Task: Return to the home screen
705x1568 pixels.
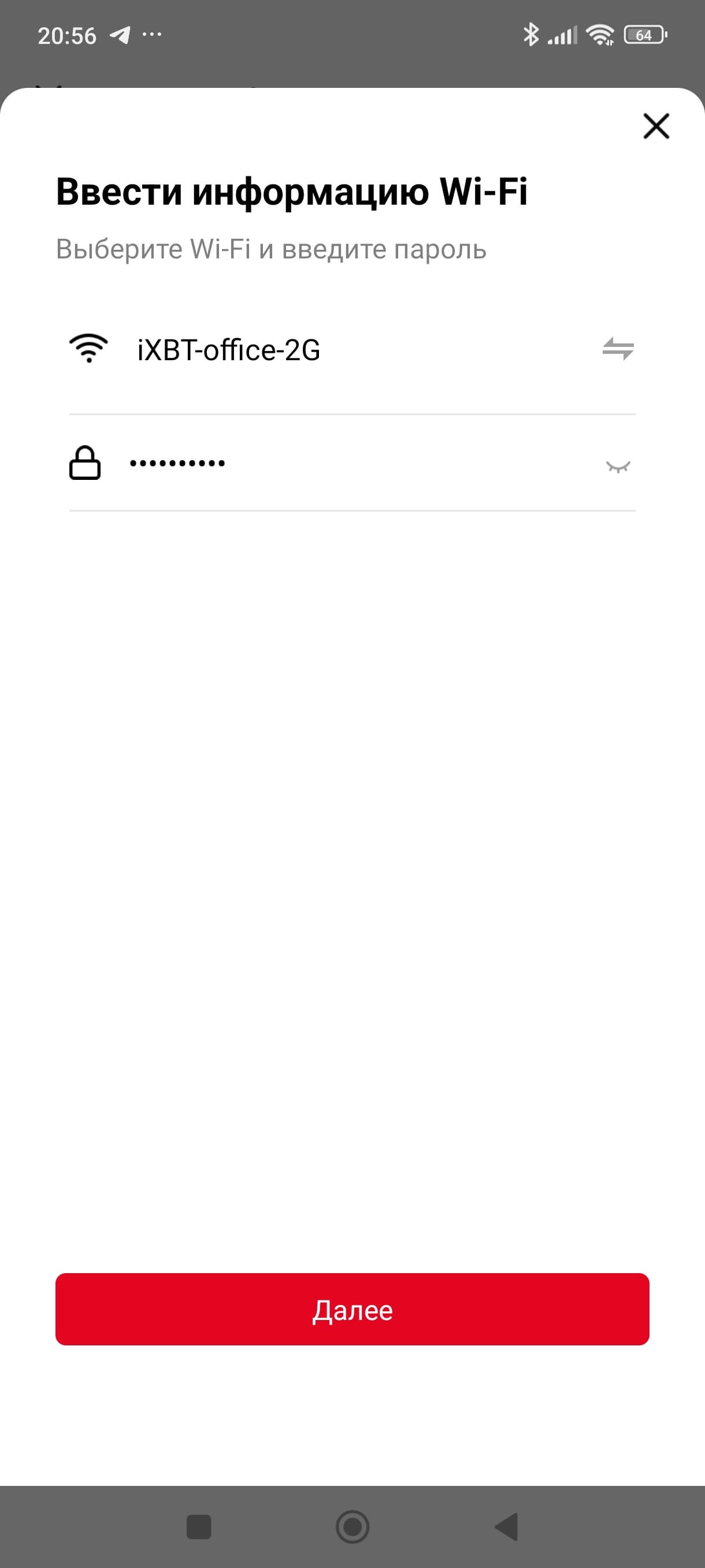Action: click(352, 1527)
